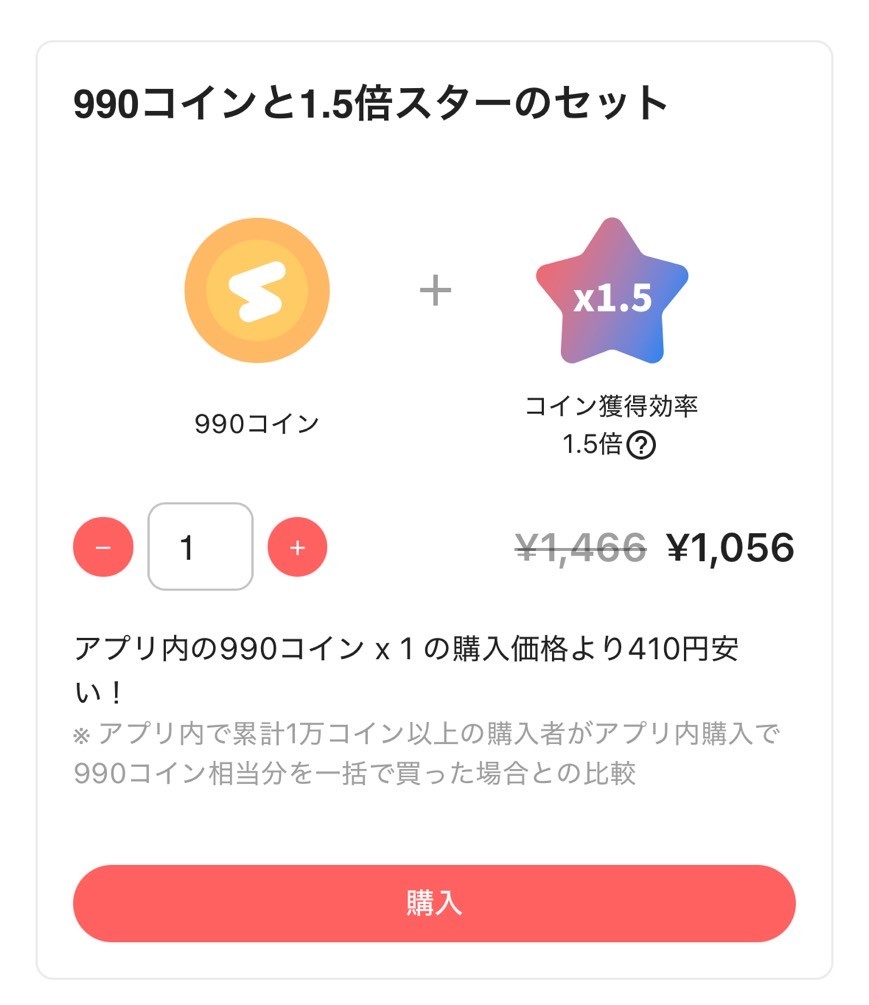Tap the coin graphic above 990コイン label
The width and height of the screenshot is (869, 1005).
pos(256,289)
